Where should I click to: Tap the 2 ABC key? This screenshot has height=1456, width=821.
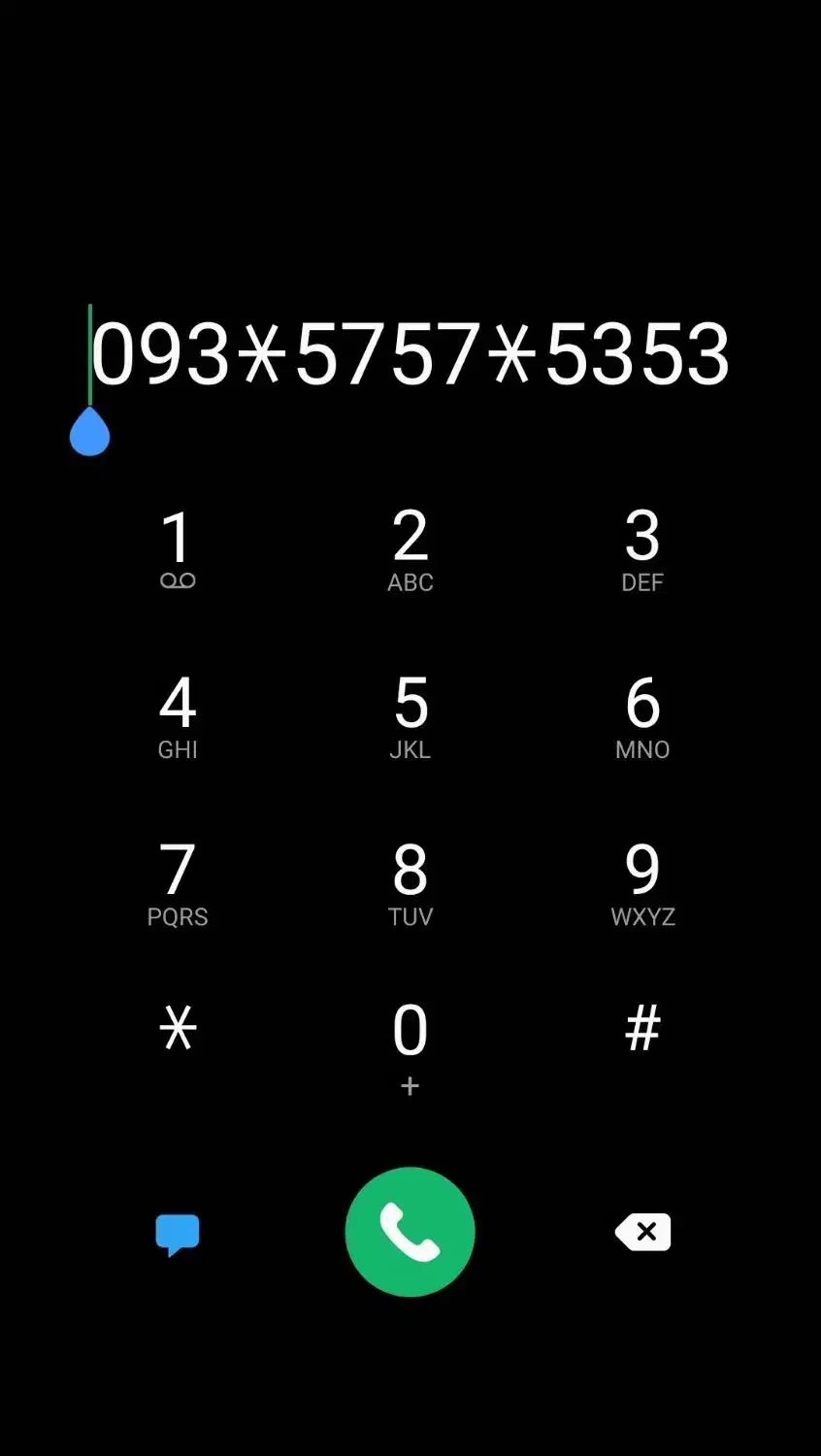pyautogui.click(x=410, y=550)
